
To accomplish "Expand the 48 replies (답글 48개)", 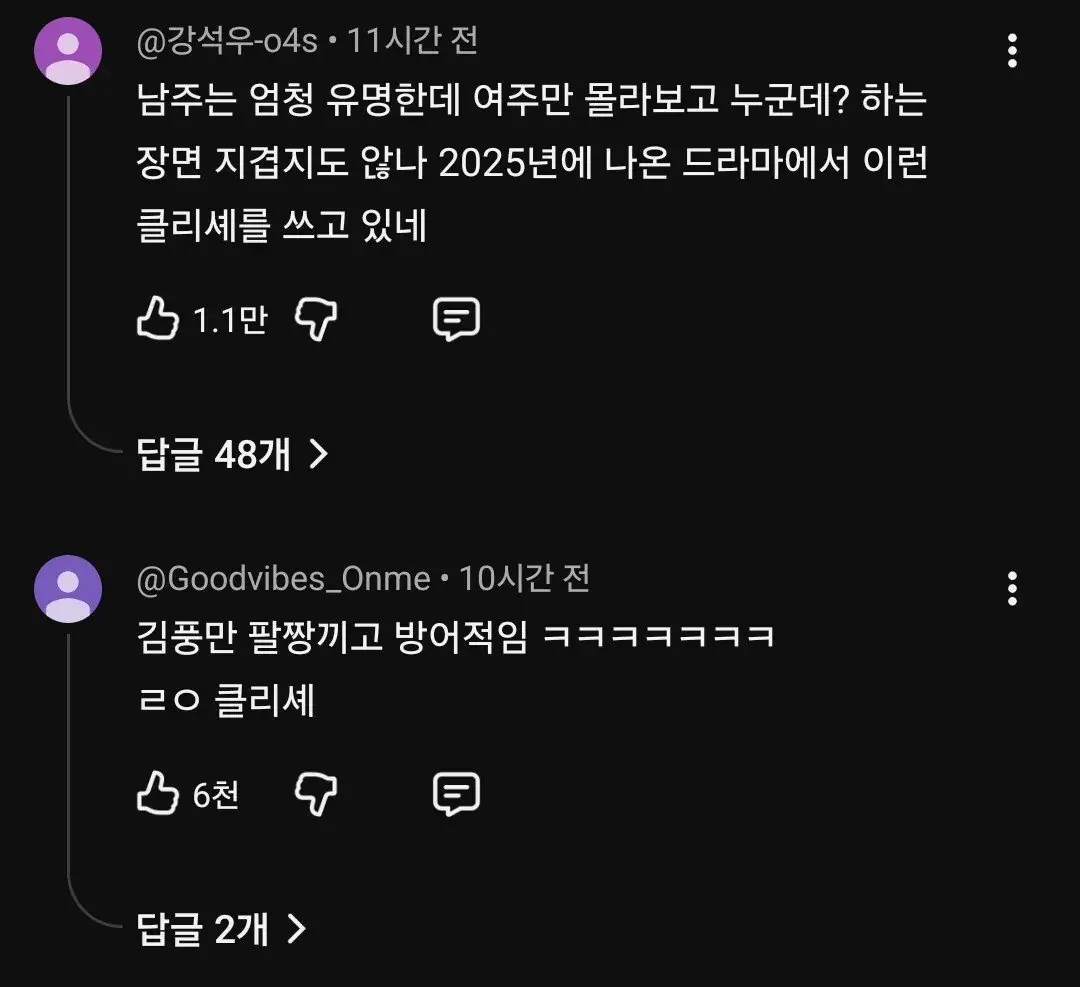I will pyautogui.click(x=232, y=455).
